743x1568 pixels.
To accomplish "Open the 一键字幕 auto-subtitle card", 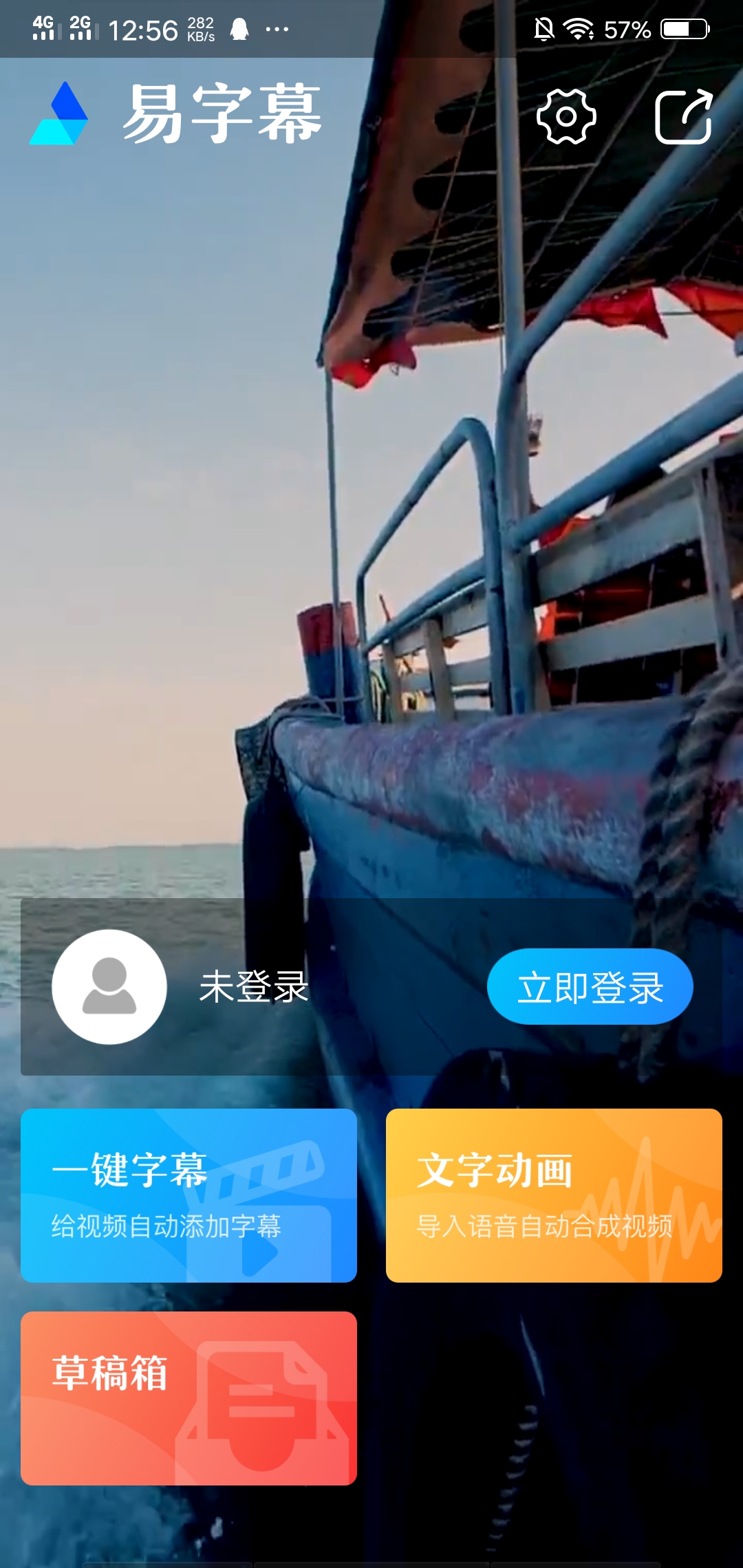I will pyautogui.click(x=189, y=1195).
